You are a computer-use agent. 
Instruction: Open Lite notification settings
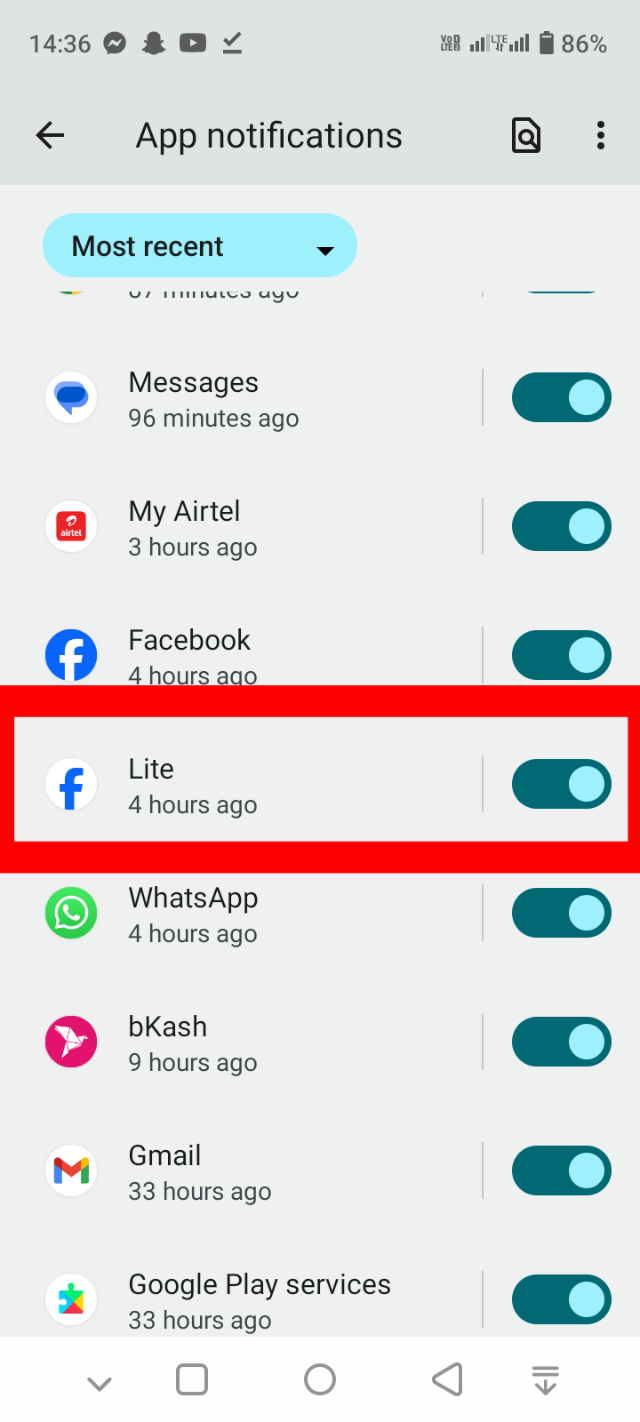click(250, 785)
